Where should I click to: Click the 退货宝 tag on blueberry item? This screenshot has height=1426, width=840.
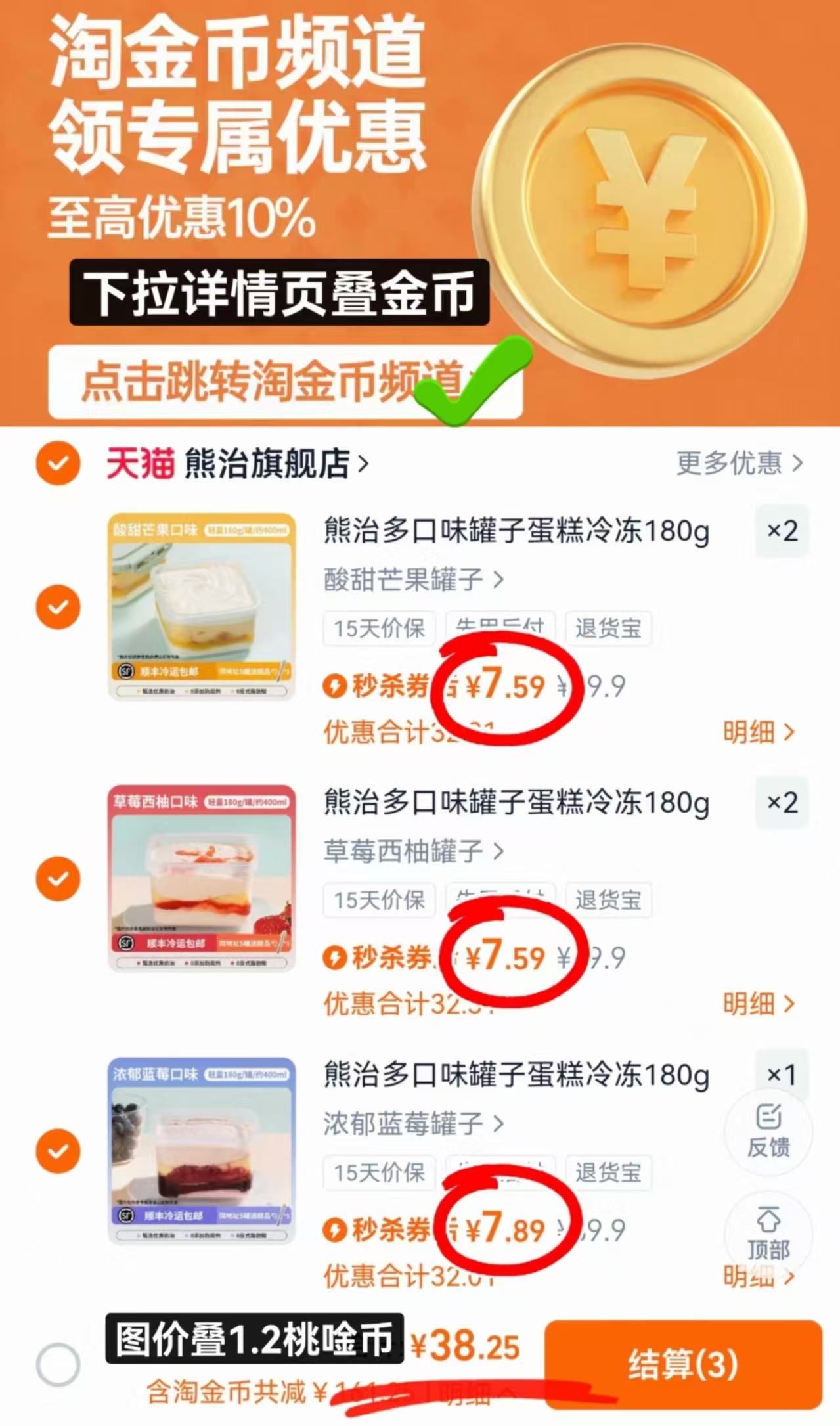[x=609, y=1174]
